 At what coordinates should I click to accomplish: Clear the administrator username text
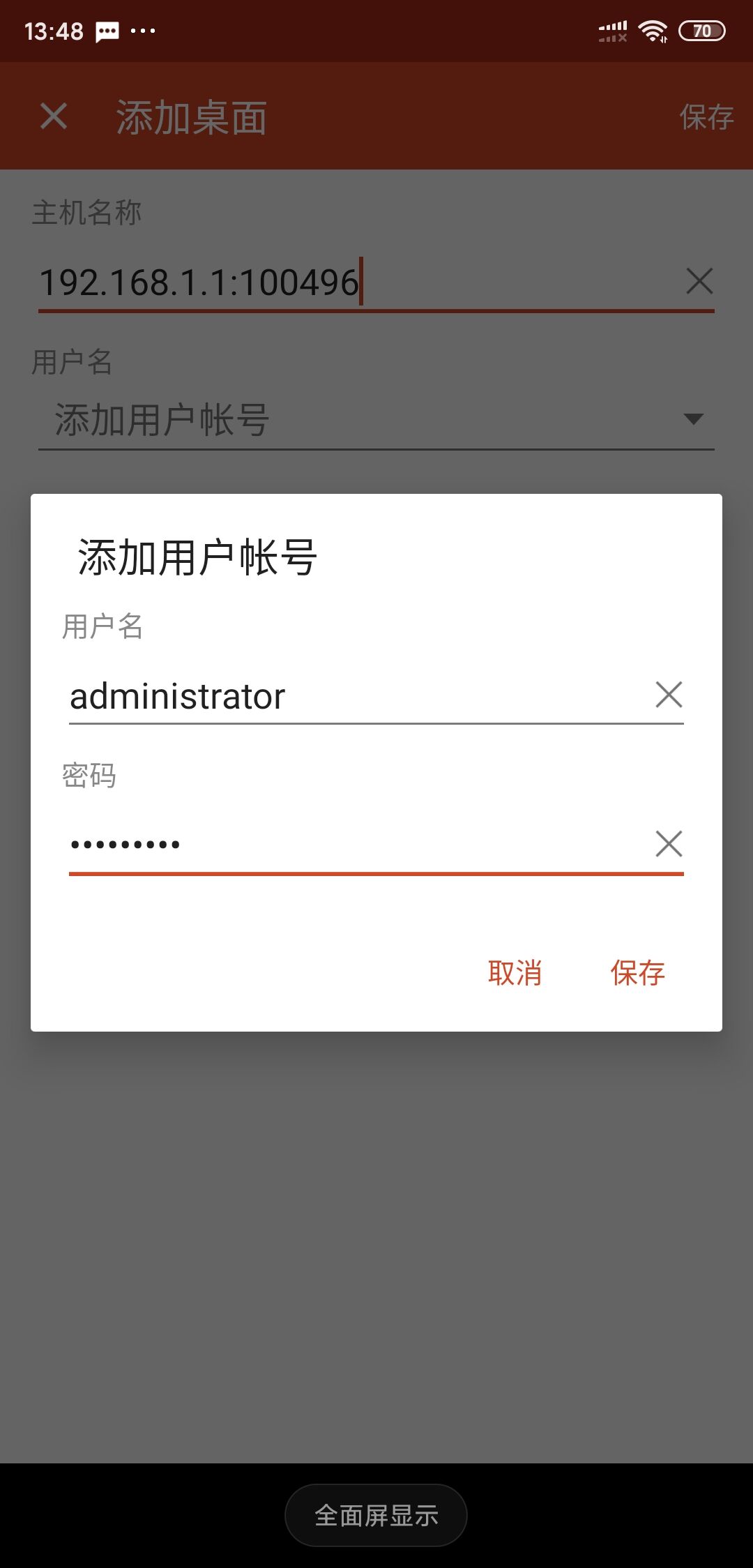[x=669, y=695]
